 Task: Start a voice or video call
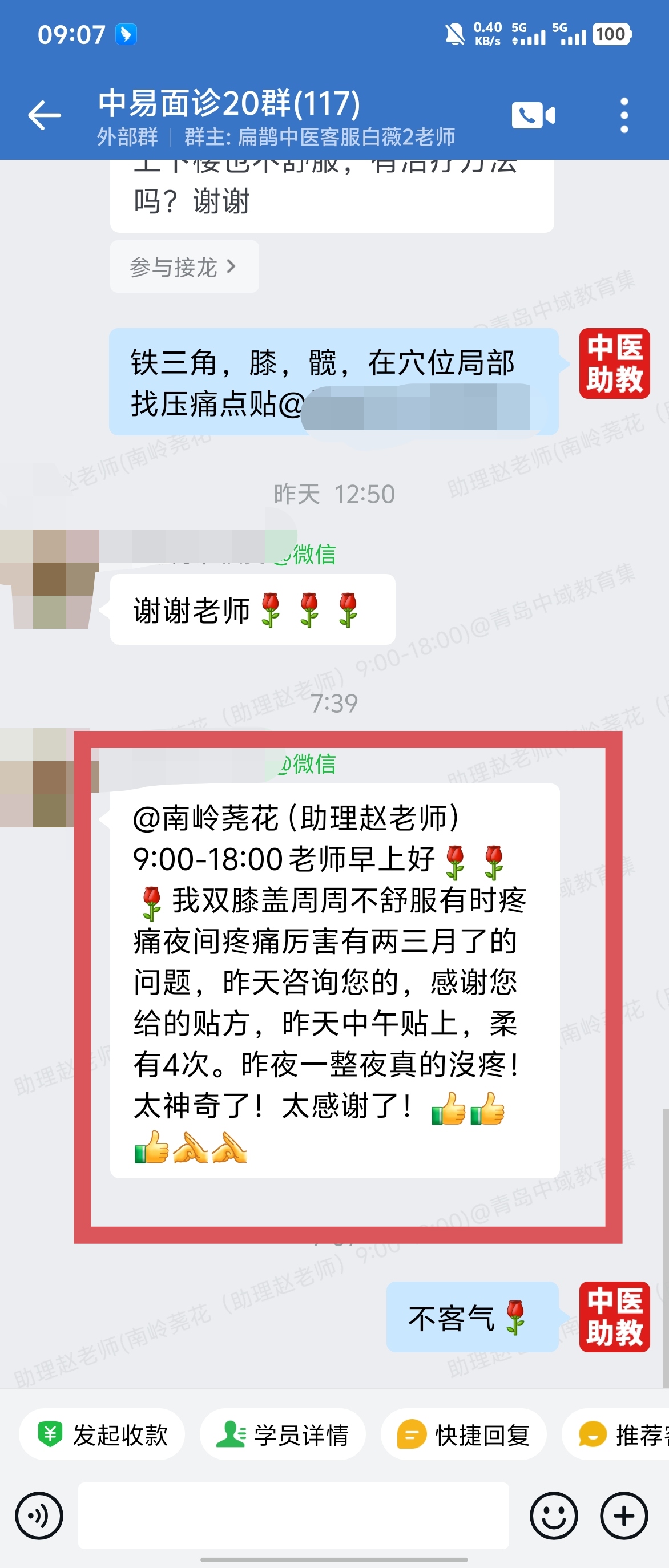533,115
